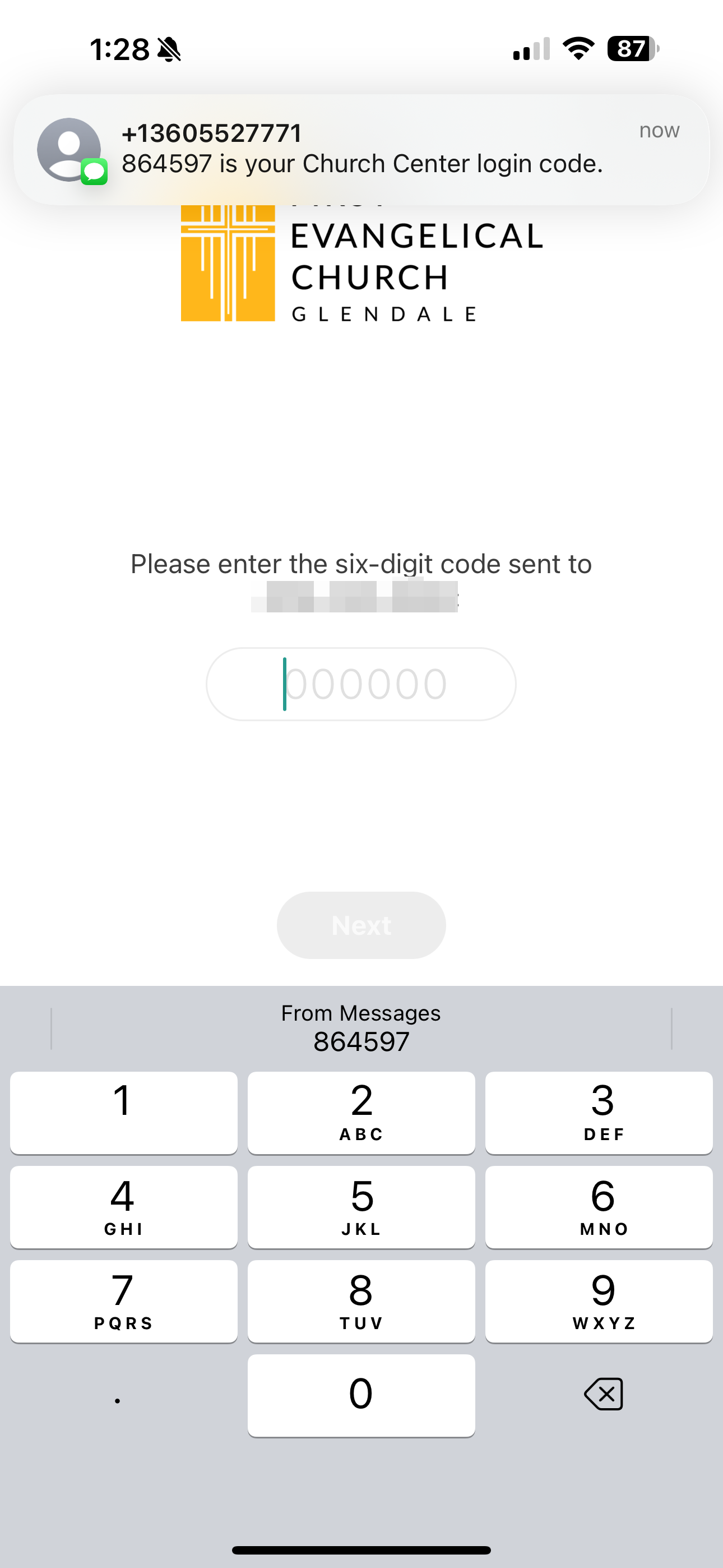Tap the 6 key
The height and width of the screenshot is (1568, 723).
[x=599, y=1206]
